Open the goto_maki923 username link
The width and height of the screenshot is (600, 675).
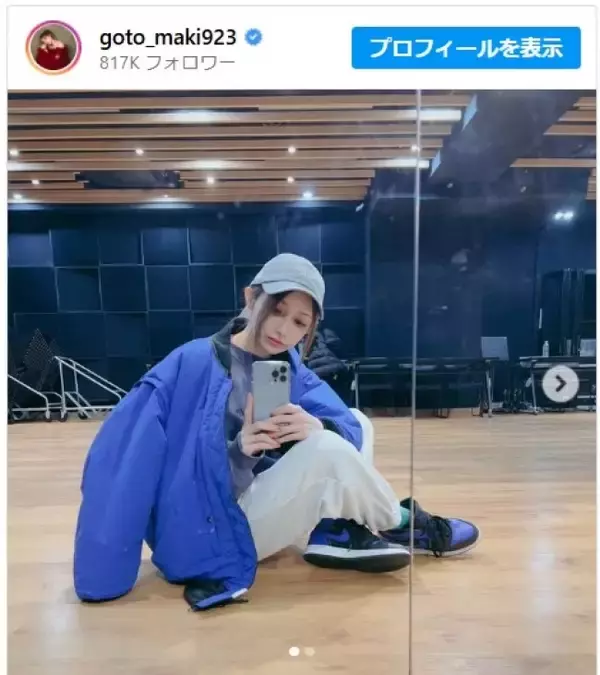pos(167,37)
